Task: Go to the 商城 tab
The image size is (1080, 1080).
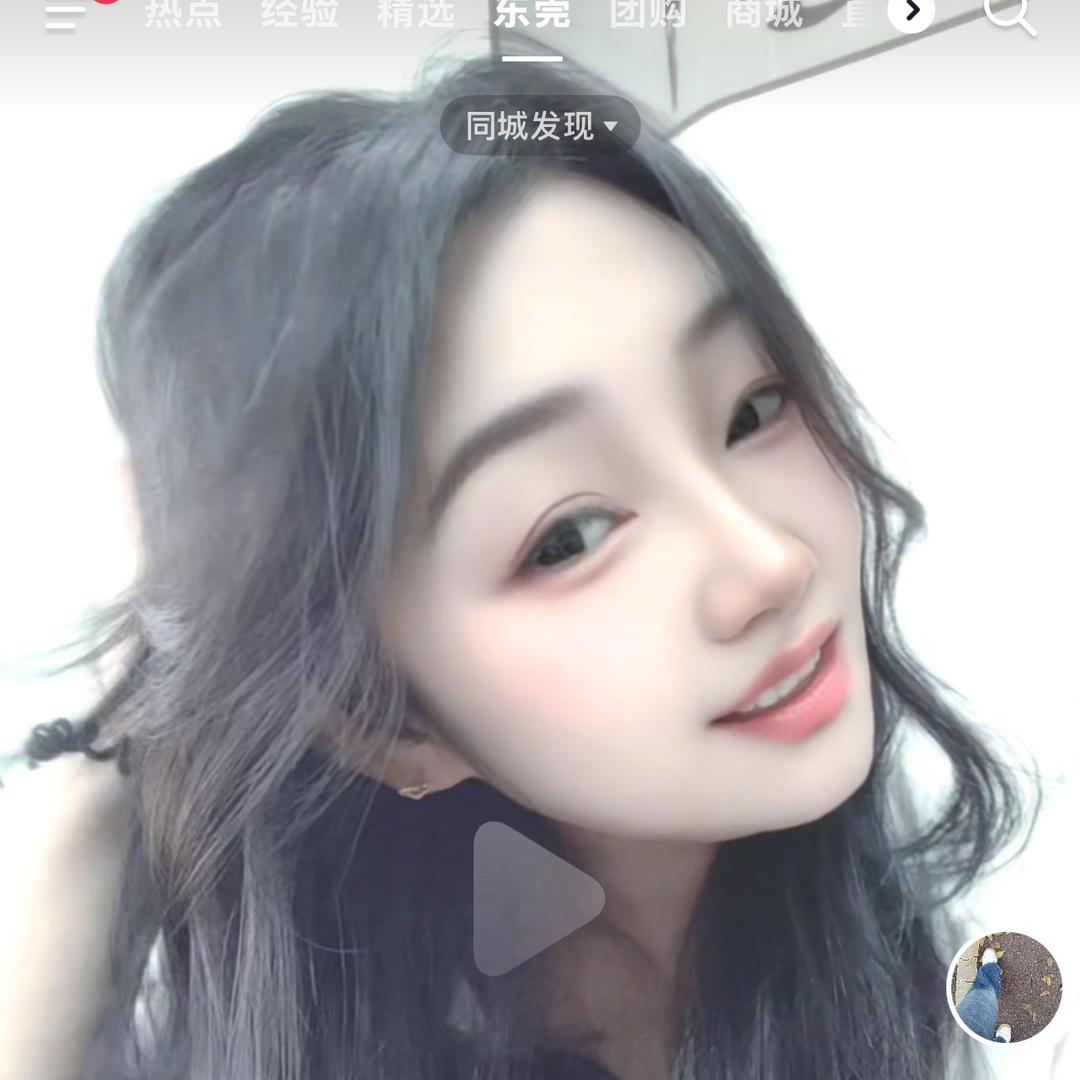Action: tap(764, 13)
